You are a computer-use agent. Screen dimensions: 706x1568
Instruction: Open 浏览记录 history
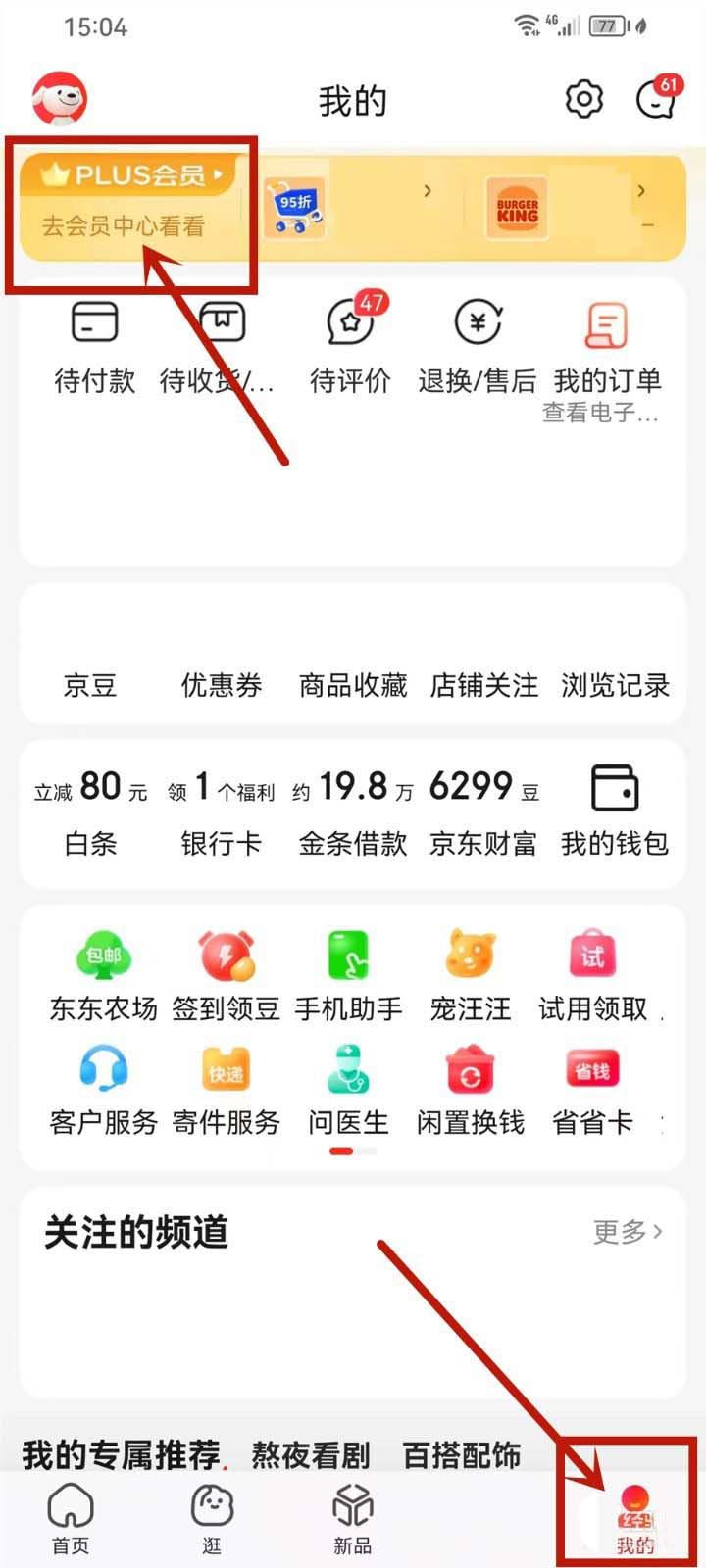[615, 684]
